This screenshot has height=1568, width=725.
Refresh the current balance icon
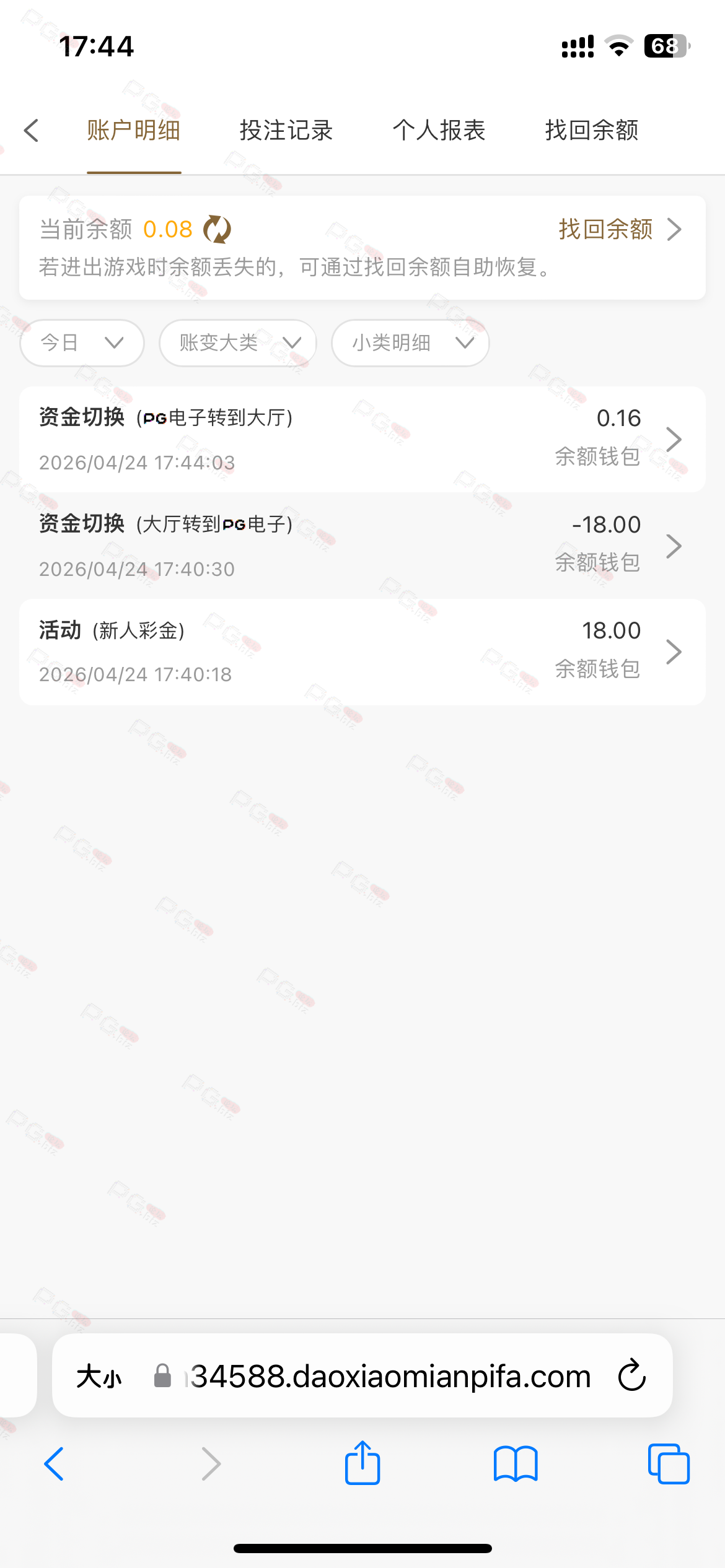pyautogui.click(x=217, y=230)
